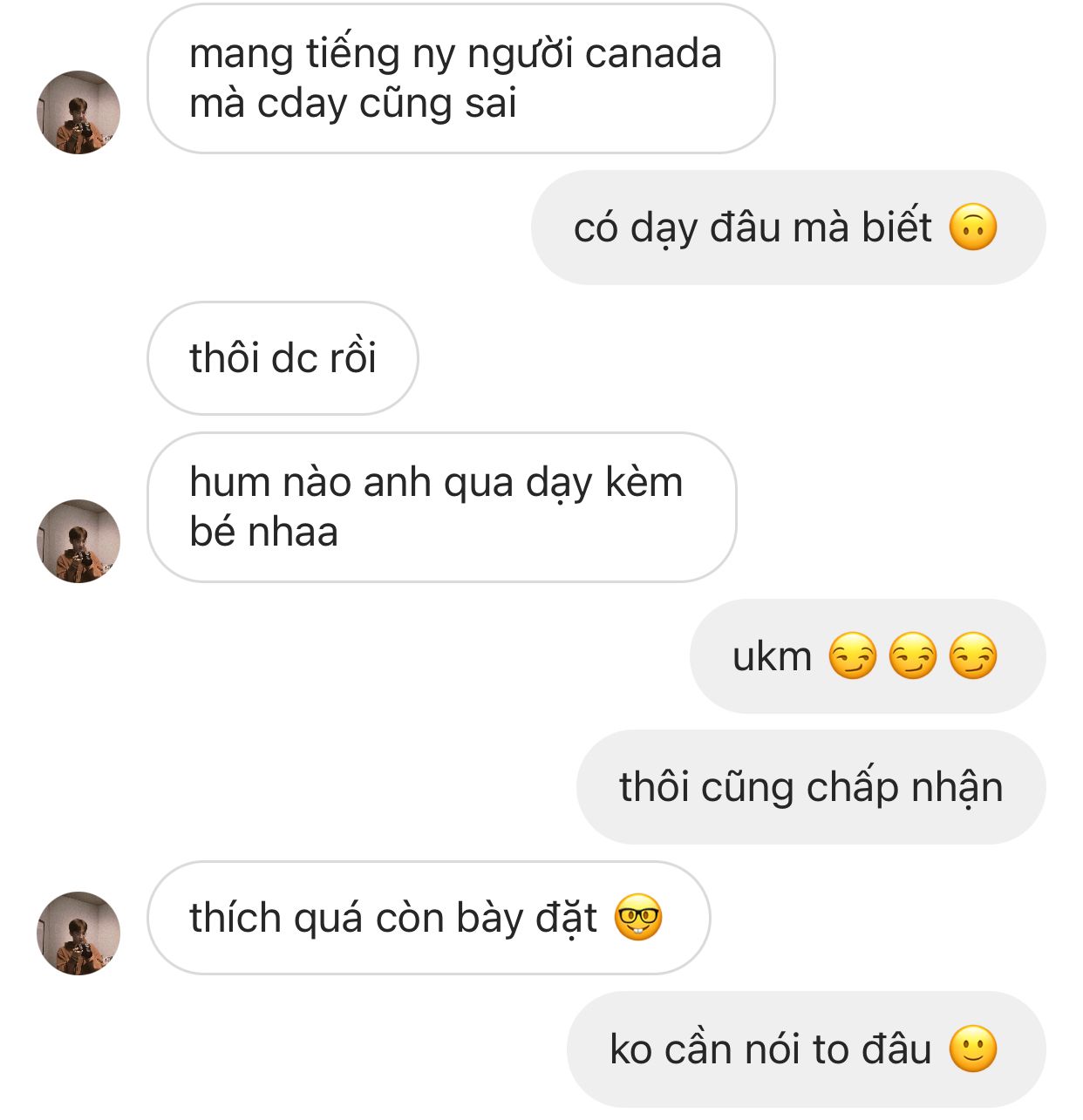The image size is (1083, 1120).
Task: View profile from avatar beside "thích quá còn bày đặt"
Action: pyautogui.click(x=78, y=933)
